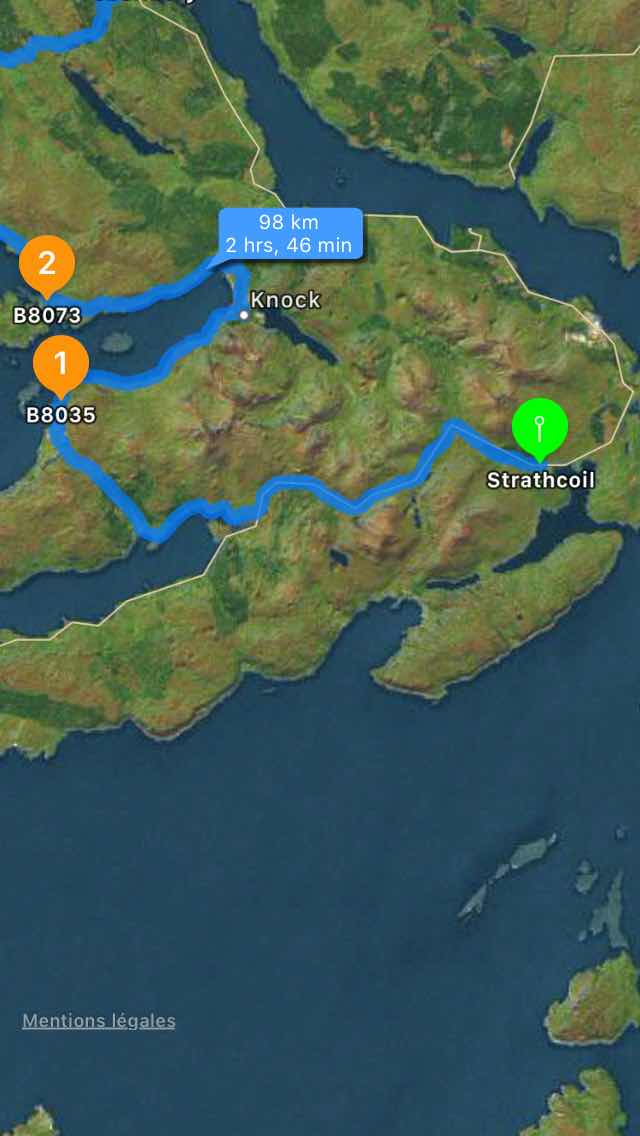Open the Mentions légales link

point(99,1021)
